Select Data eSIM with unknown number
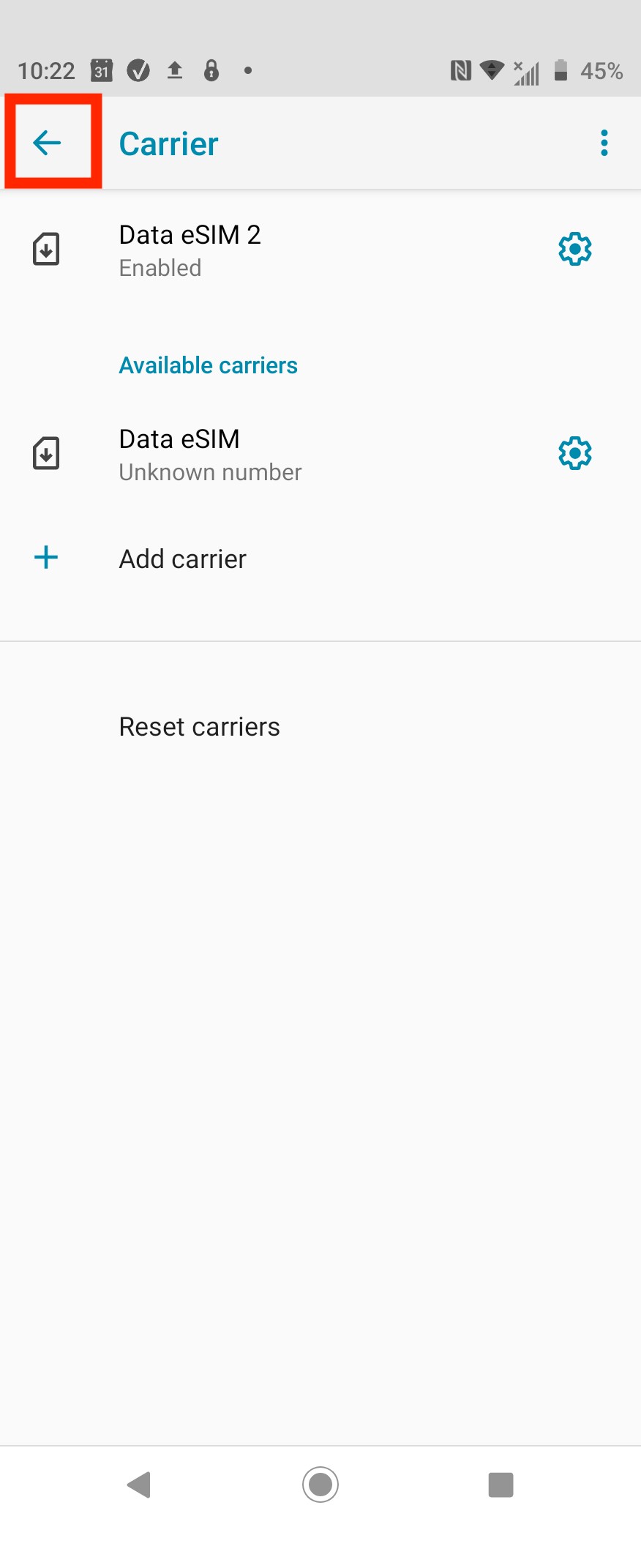Viewport: 641px width, 1568px height. click(210, 455)
